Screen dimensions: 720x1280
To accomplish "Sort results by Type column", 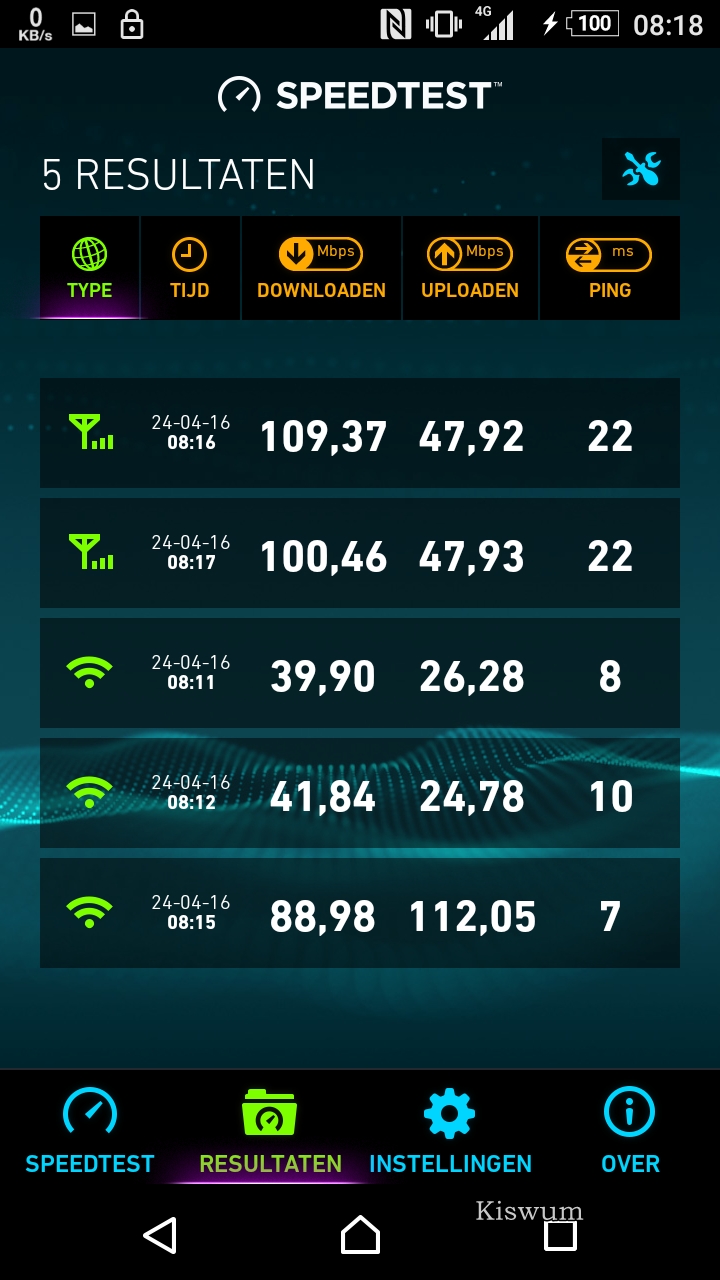I will click(89, 268).
